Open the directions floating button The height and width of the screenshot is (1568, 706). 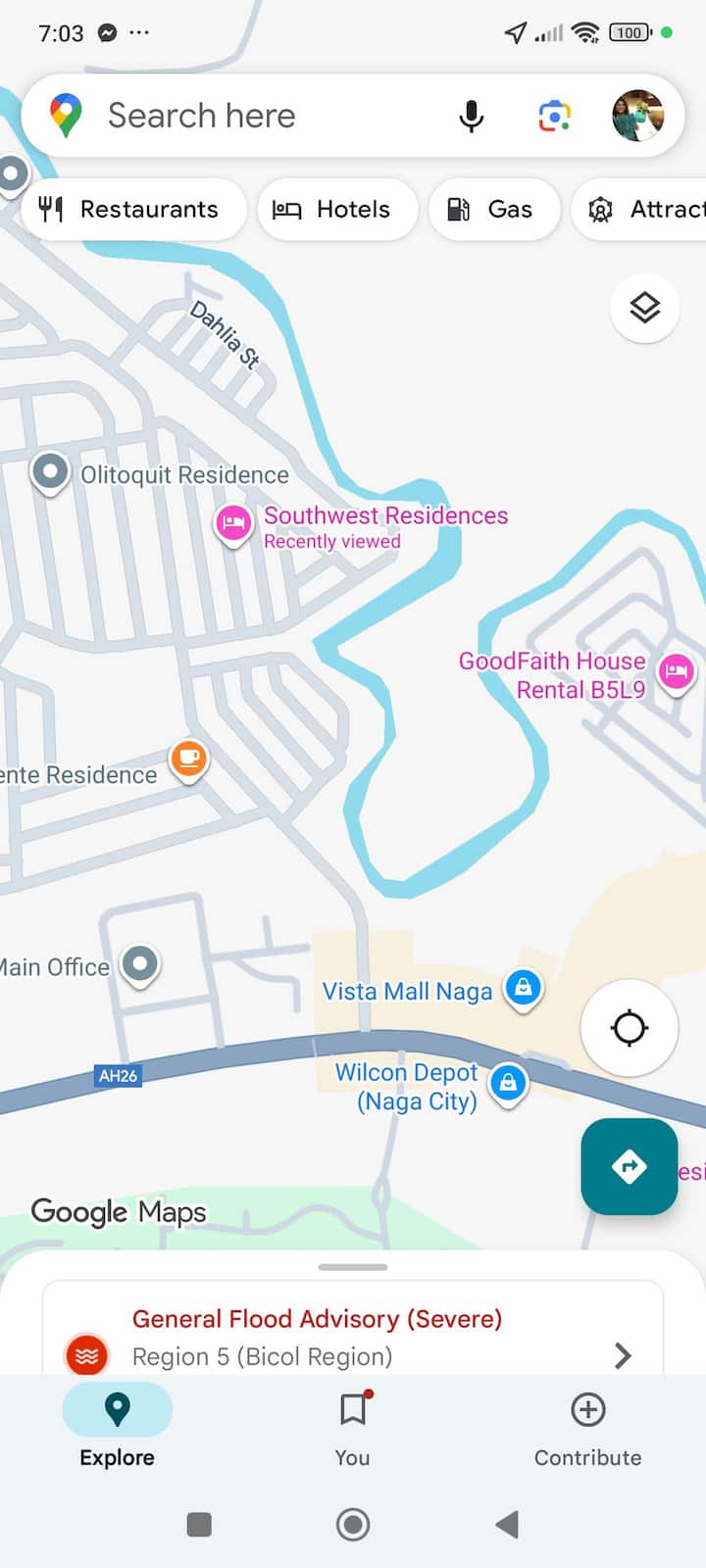(x=629, y=1166)
